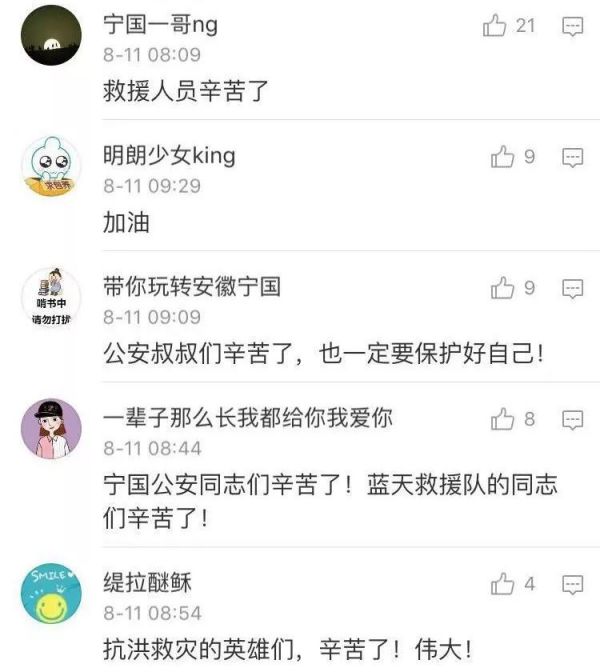Tap 一辈子那么长我都给你我爱你's avatar
The image size is (600, 672).
pos(51,429)
